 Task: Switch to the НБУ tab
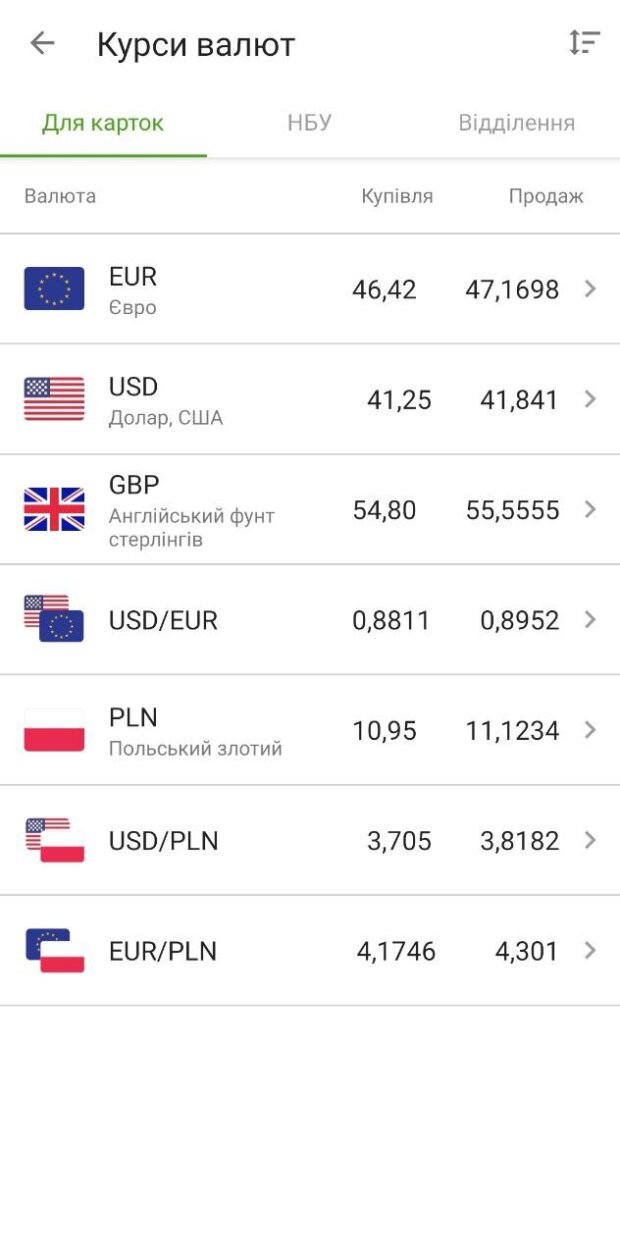(x=309, y=123)
